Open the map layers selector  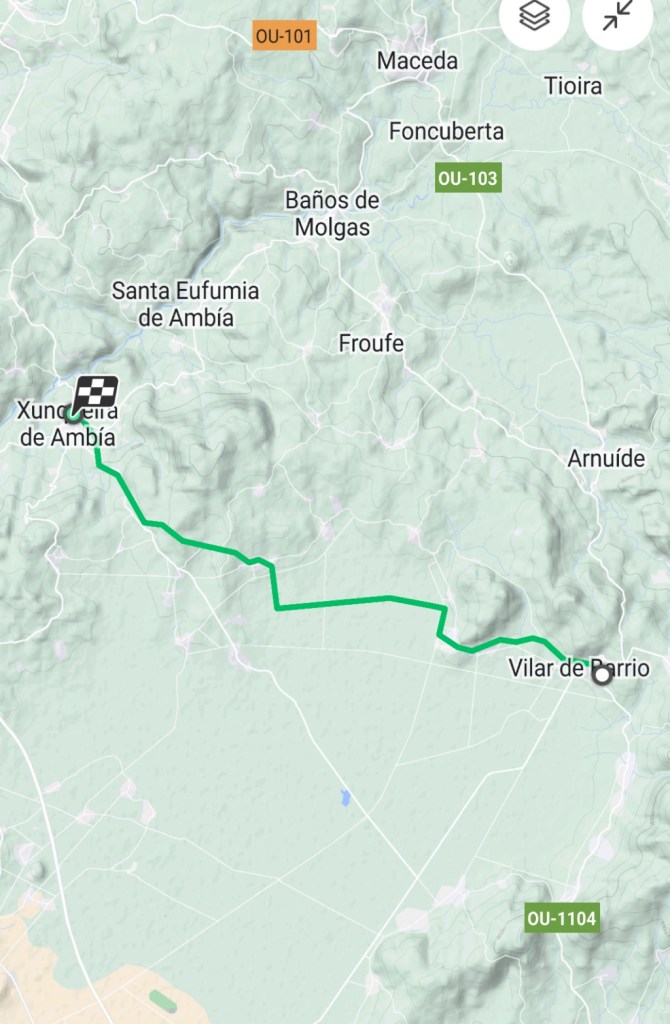[x=535, y=15]
